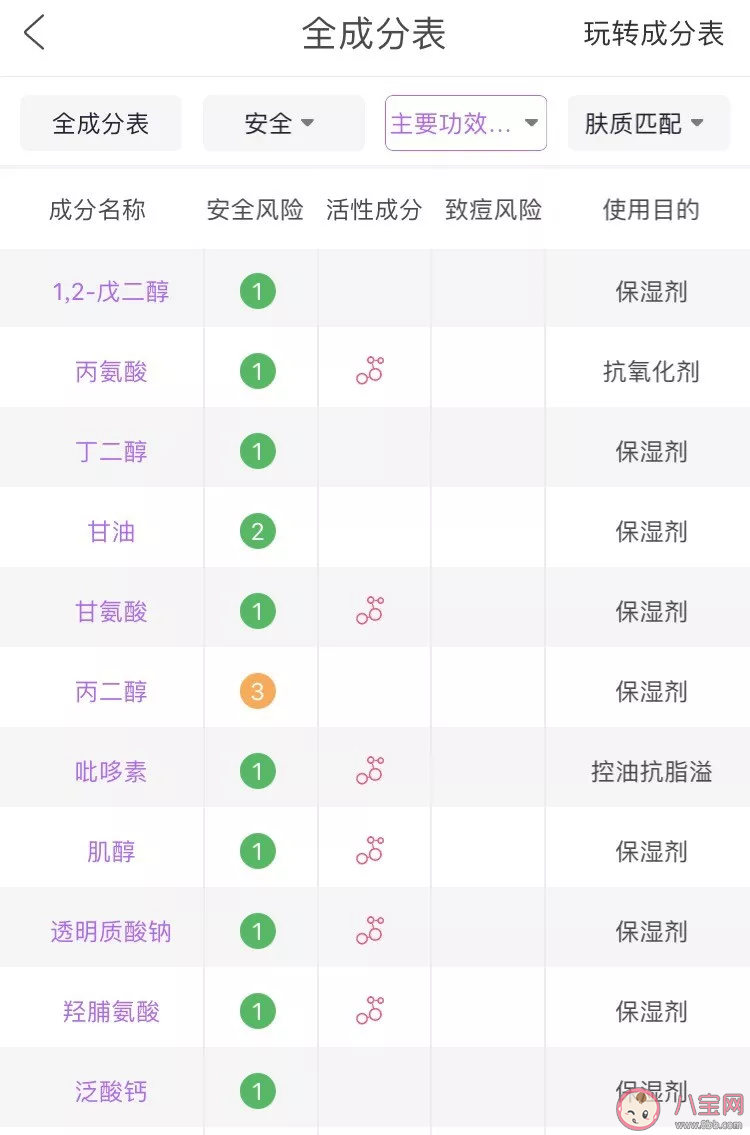
Task: Click the orange risk score next to 丙二醇
Action: pos(258,691)
